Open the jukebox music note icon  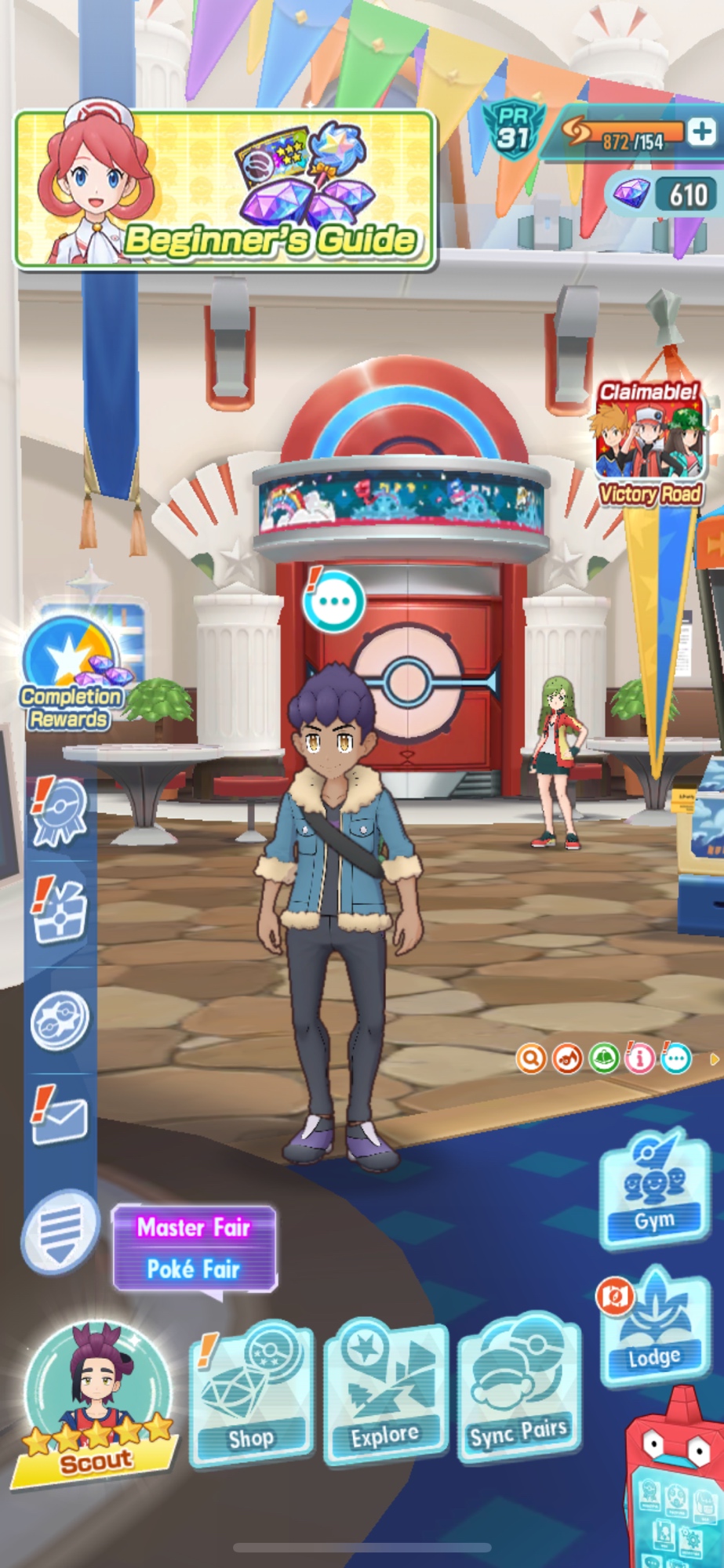[567, 1059]
